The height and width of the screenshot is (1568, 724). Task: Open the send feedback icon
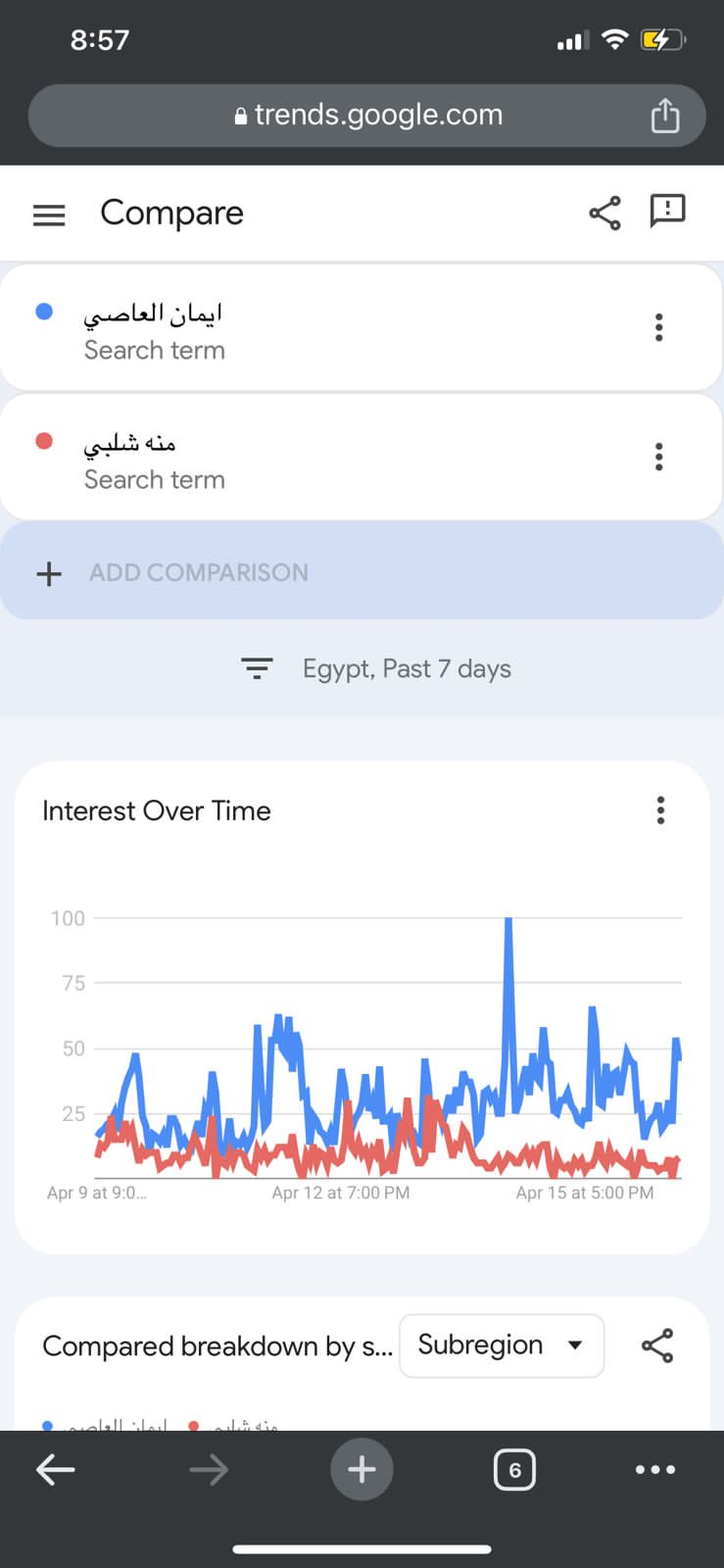click(667, 211)
